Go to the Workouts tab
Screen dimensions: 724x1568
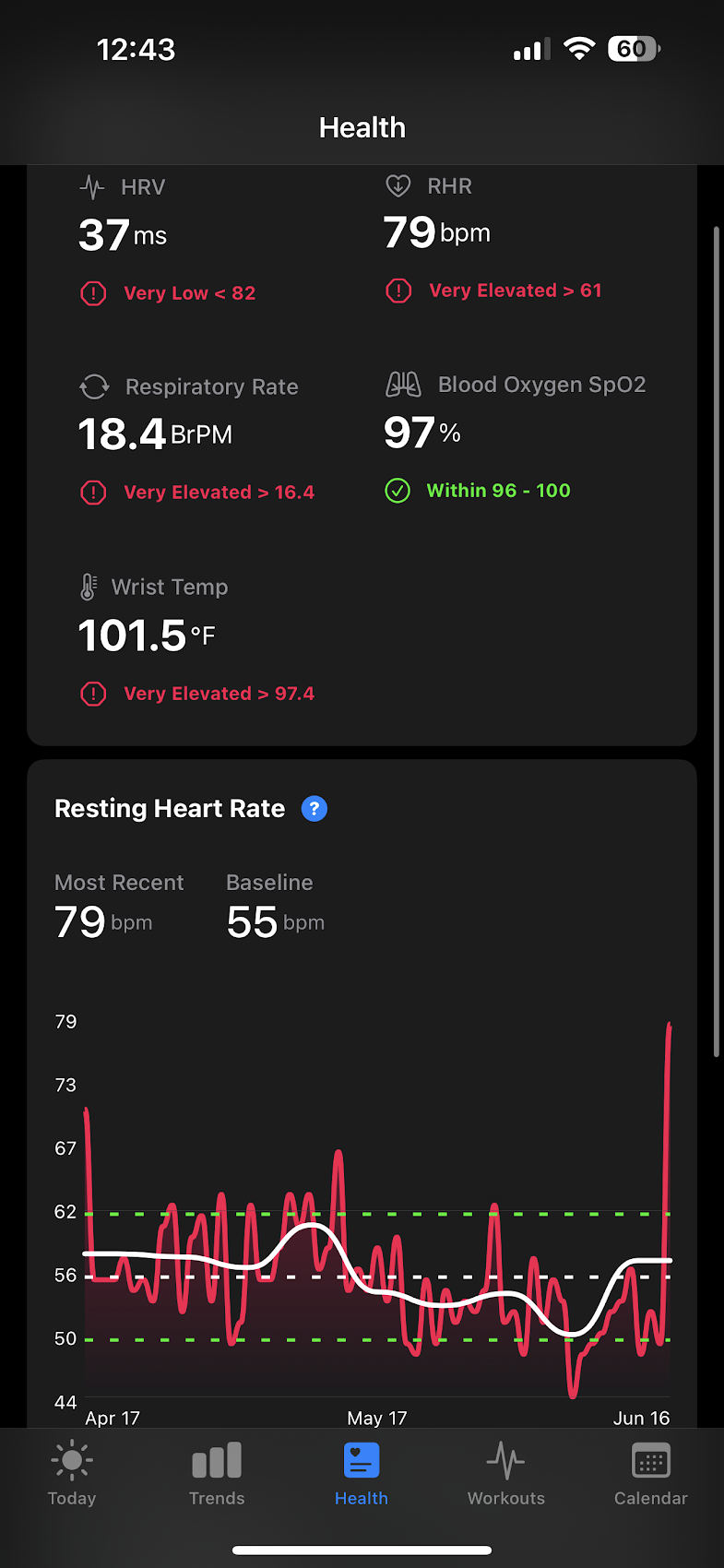coord(506,1473)
